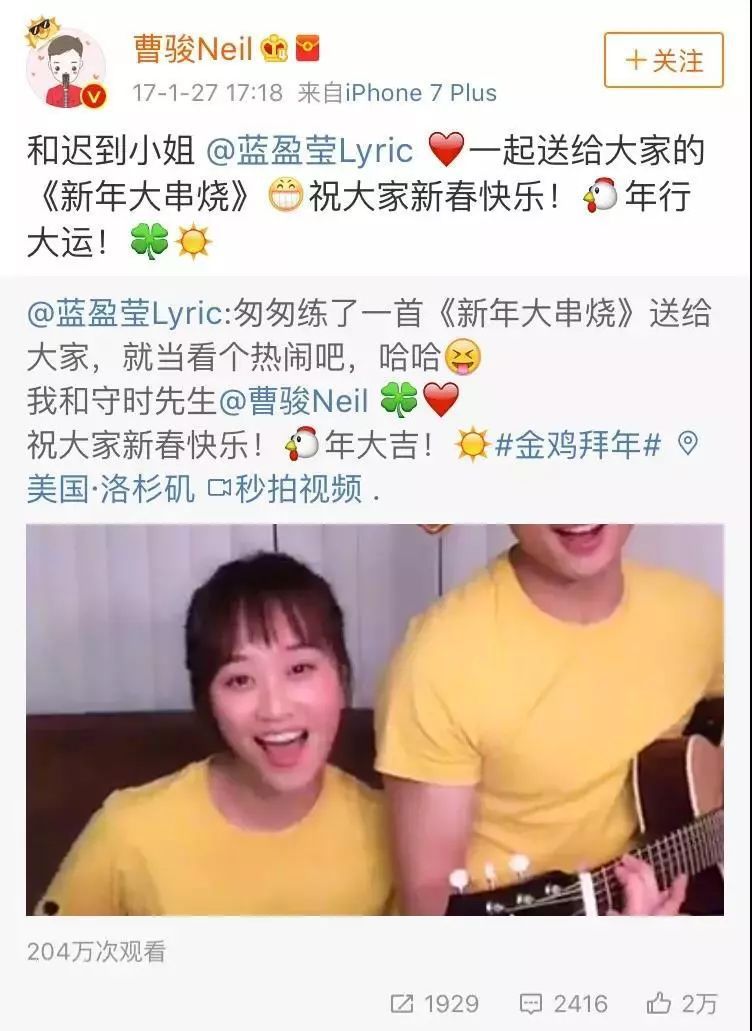Image resolution: width=752 pixels, height=1031 pixels.
Task: Like the post with 2万 likes
Action: pyautogui.click(x=683, y=1003)
